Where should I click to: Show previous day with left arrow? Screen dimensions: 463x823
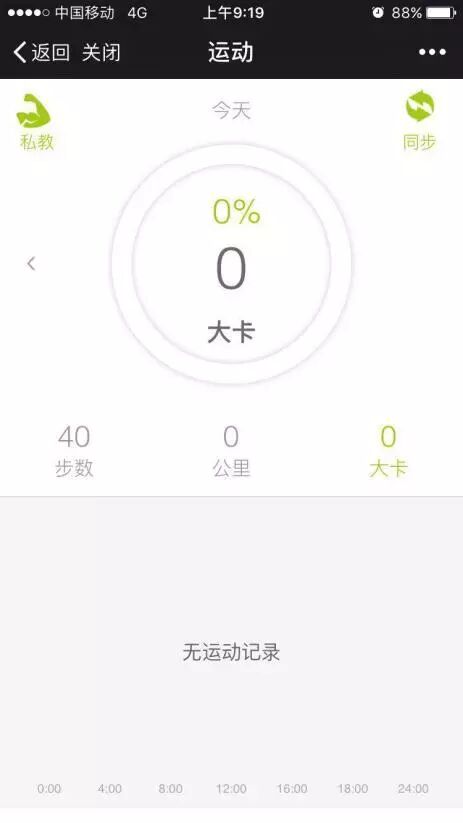[31, 263]
